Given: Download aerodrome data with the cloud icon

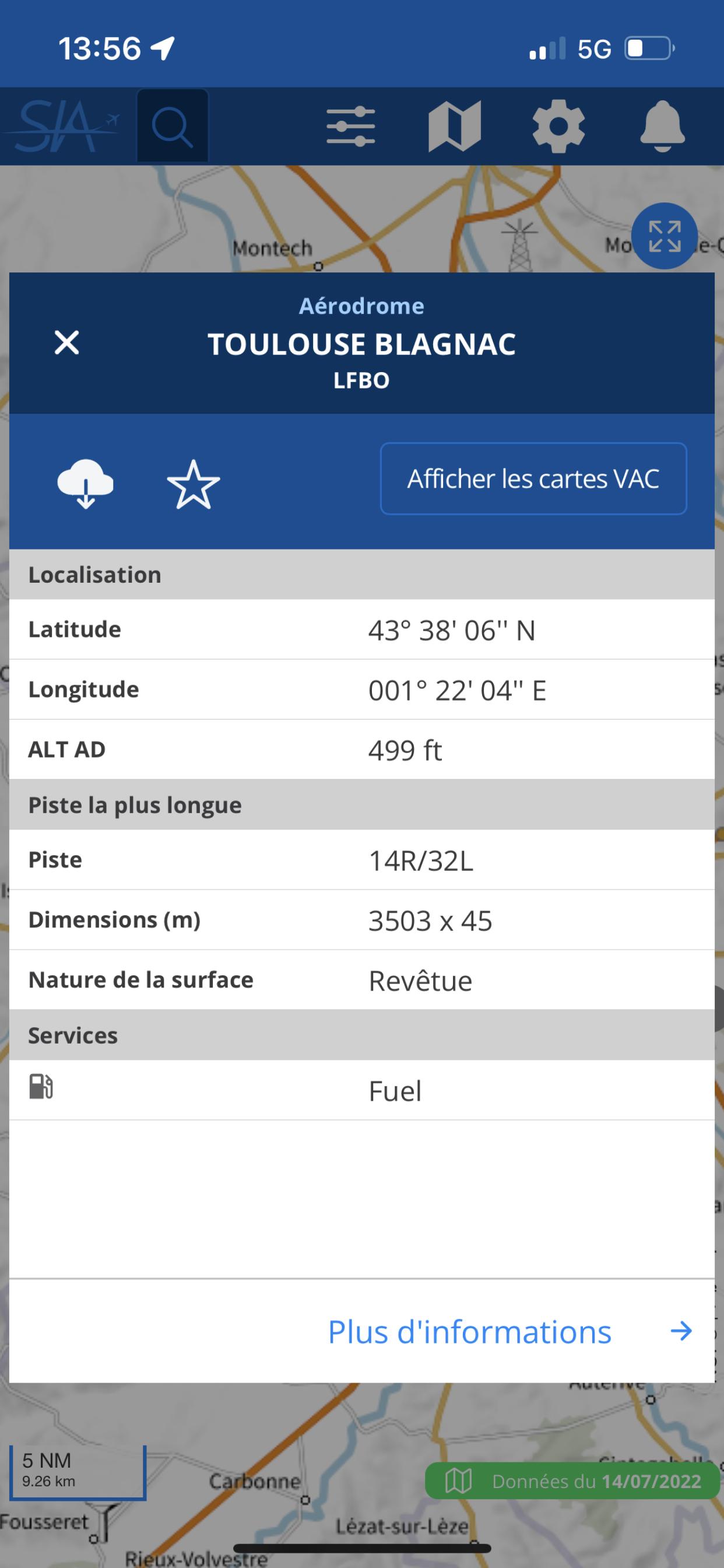Looking at the screenshot, I should click(x=85, y=484).
